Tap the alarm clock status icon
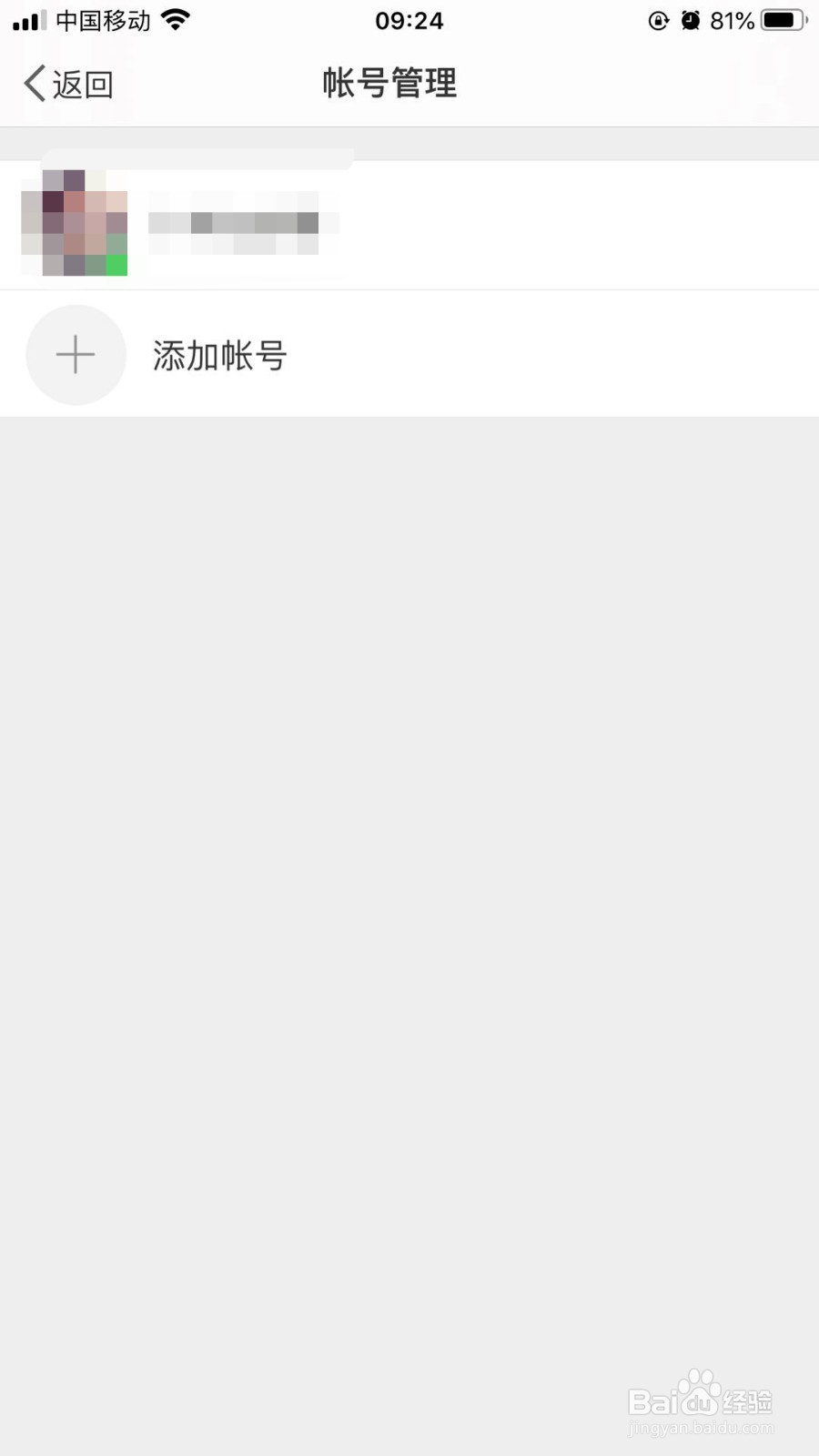This screenshot has width=819, height=1456. (x=692, y=20)
